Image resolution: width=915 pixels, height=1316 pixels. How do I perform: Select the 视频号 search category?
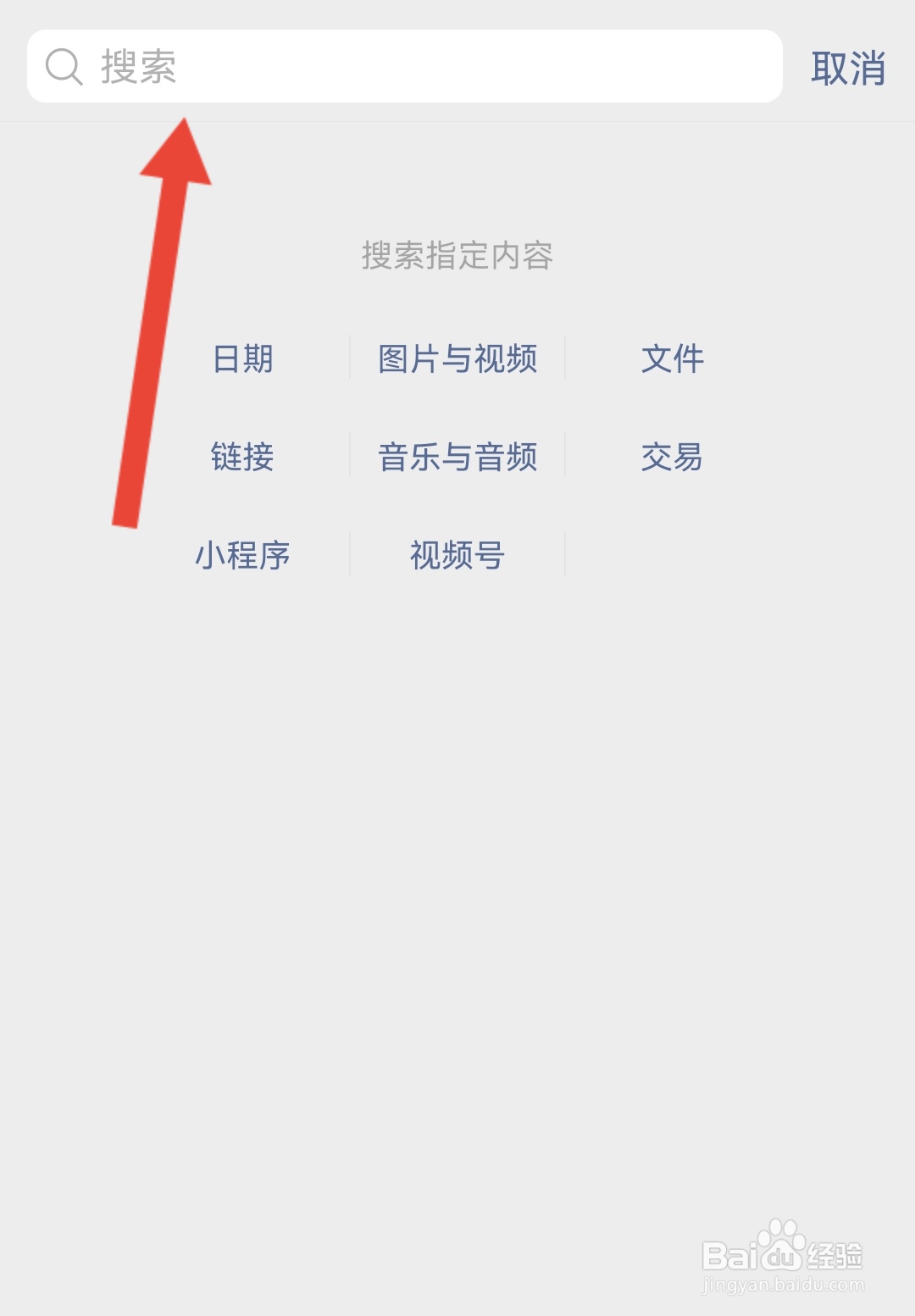[x=458, y=556]
